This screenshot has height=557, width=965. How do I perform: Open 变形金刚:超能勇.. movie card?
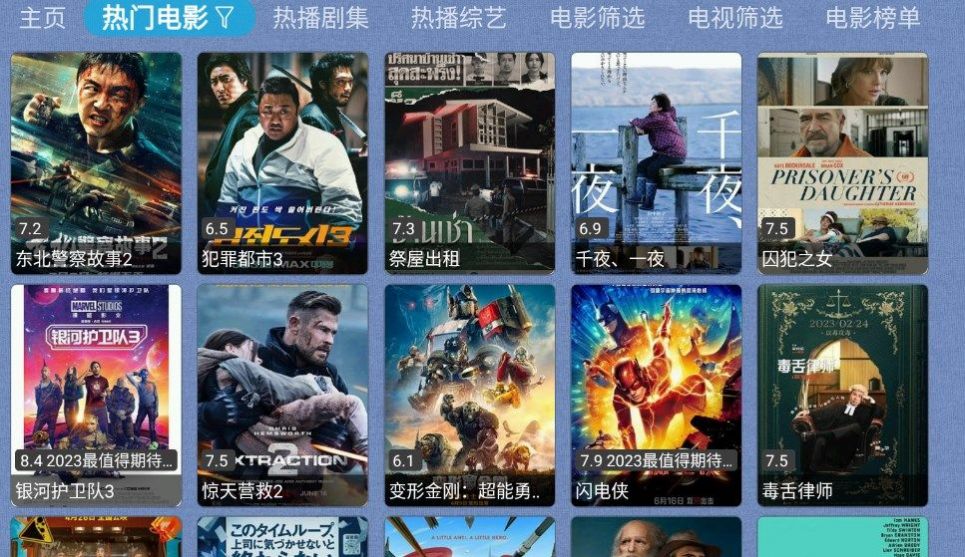point(469,395)
